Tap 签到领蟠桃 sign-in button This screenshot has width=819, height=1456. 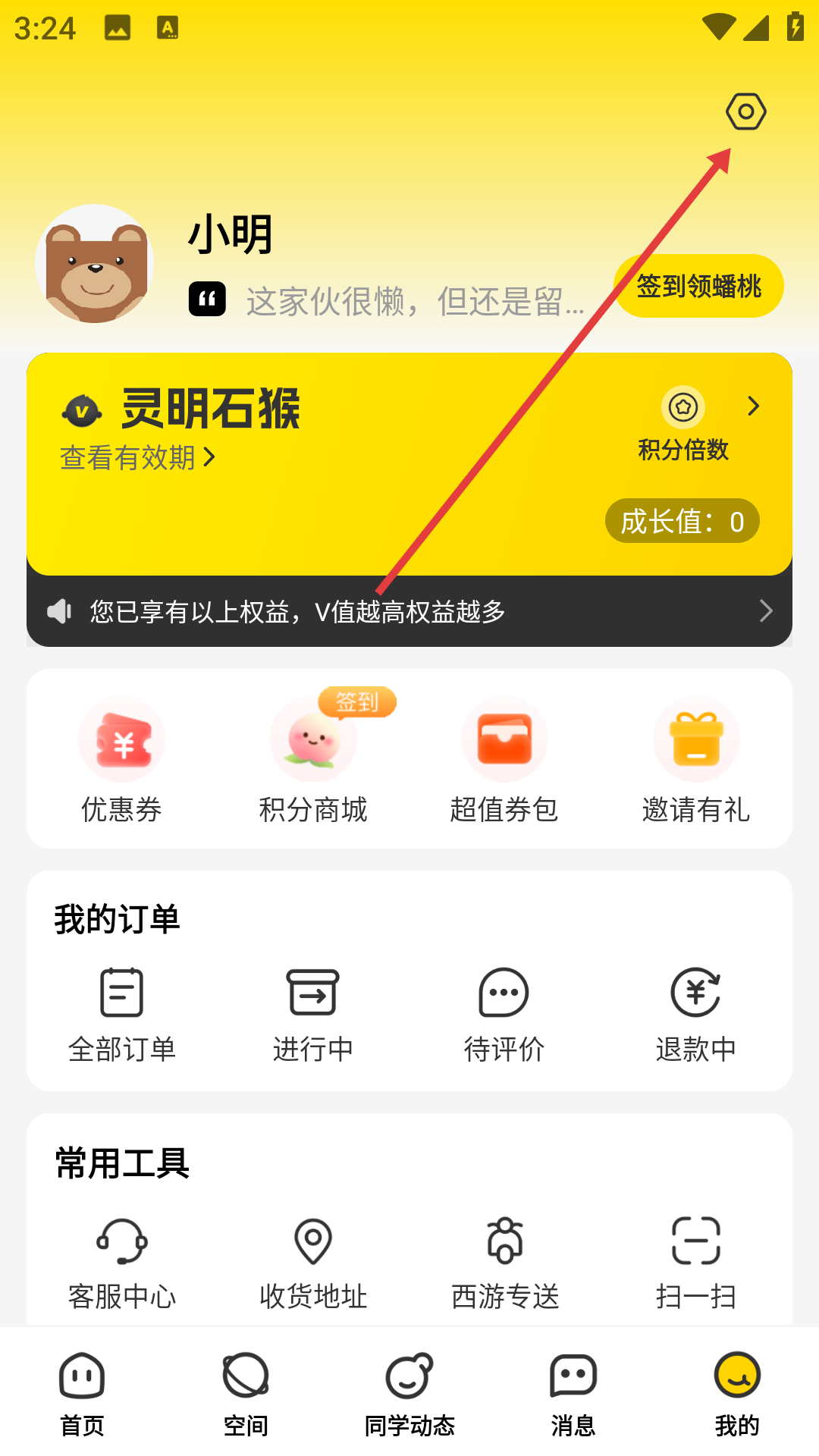(x=698, y=285)
